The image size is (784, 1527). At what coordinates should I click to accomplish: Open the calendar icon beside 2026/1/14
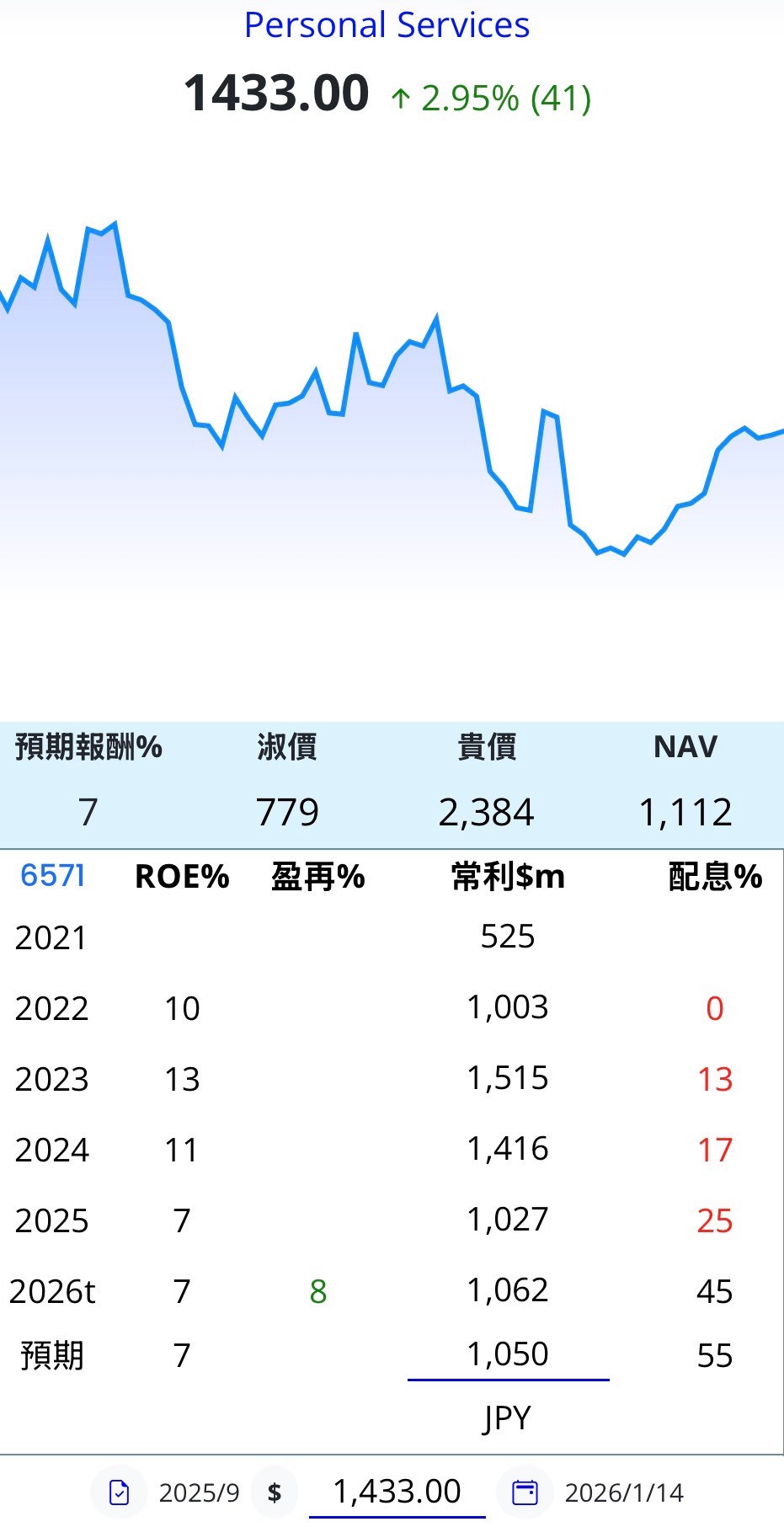[525, 1492]
